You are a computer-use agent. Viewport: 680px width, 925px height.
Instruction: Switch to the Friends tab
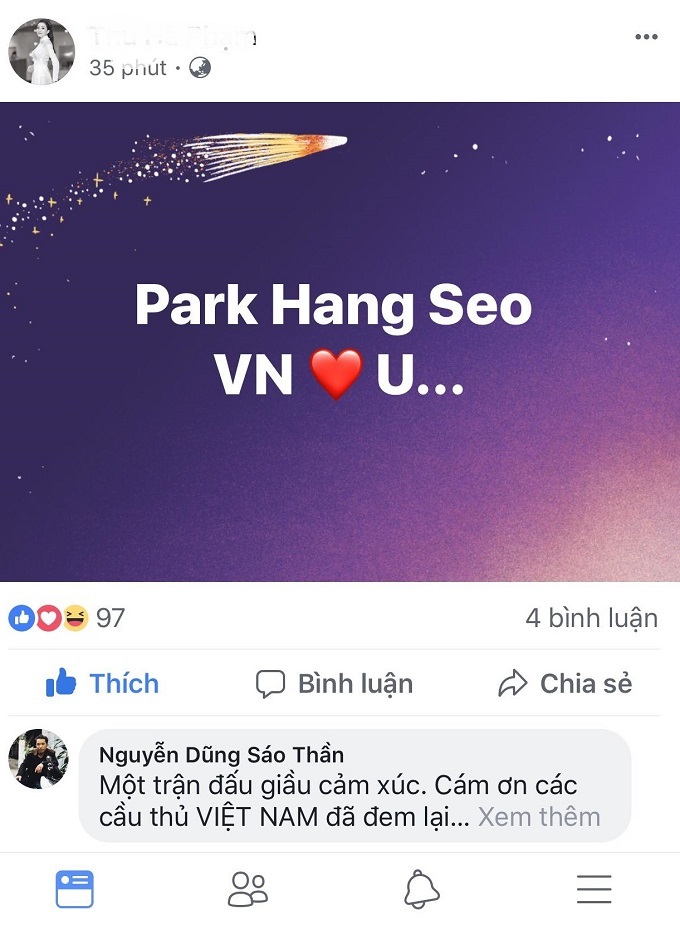point(247,889)
